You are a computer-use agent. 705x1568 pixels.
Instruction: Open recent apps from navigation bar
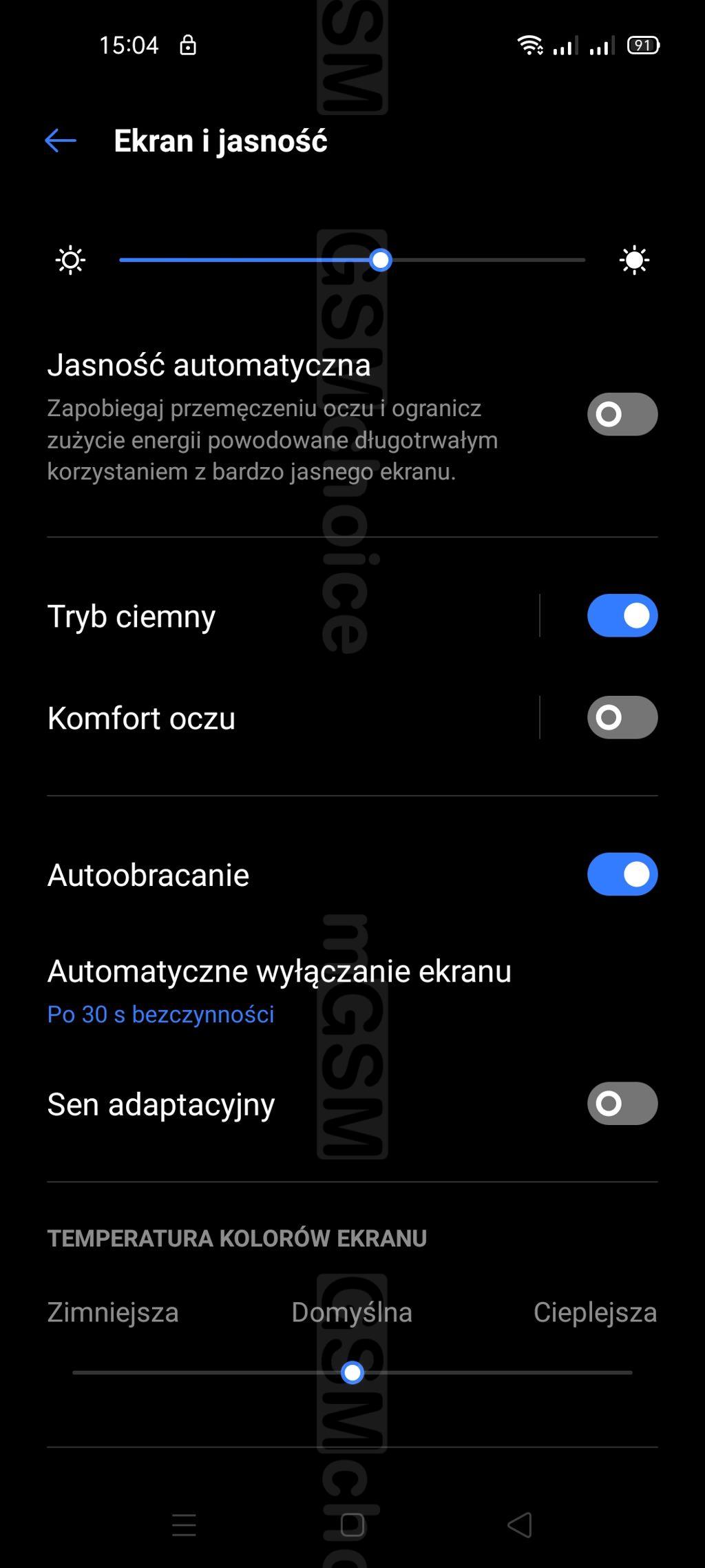tap(184, 1525)
